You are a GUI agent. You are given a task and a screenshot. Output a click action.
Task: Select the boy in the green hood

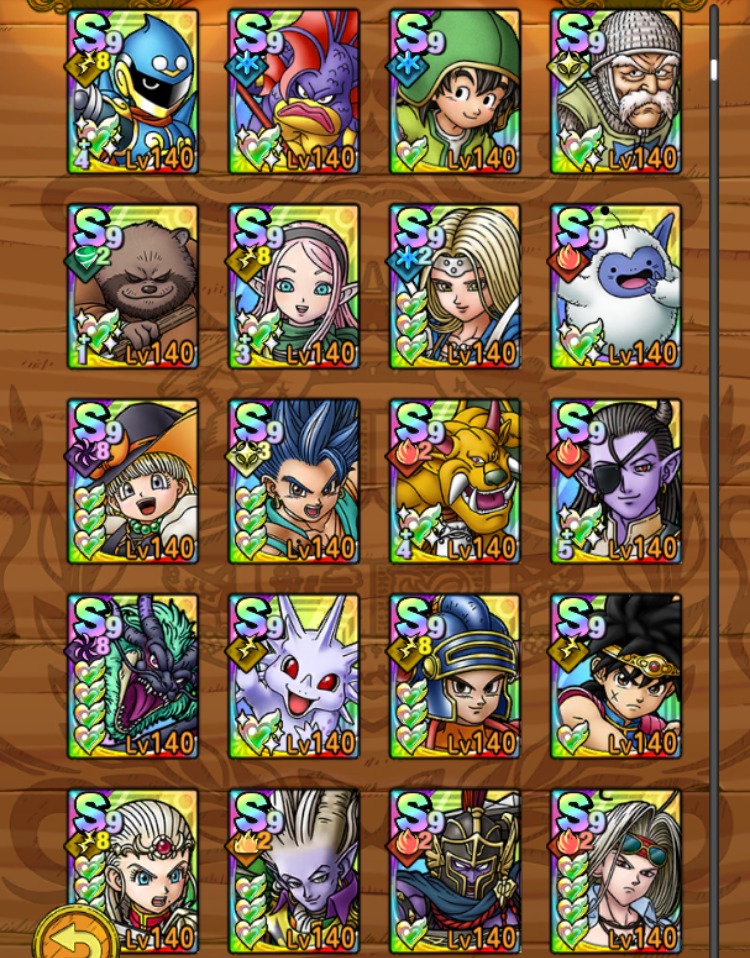(455, 92)
